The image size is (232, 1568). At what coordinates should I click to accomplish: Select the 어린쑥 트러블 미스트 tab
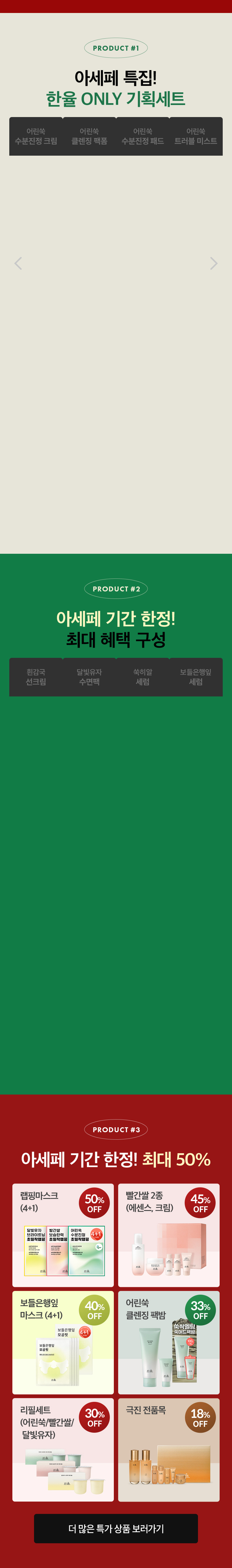[195, 136]
